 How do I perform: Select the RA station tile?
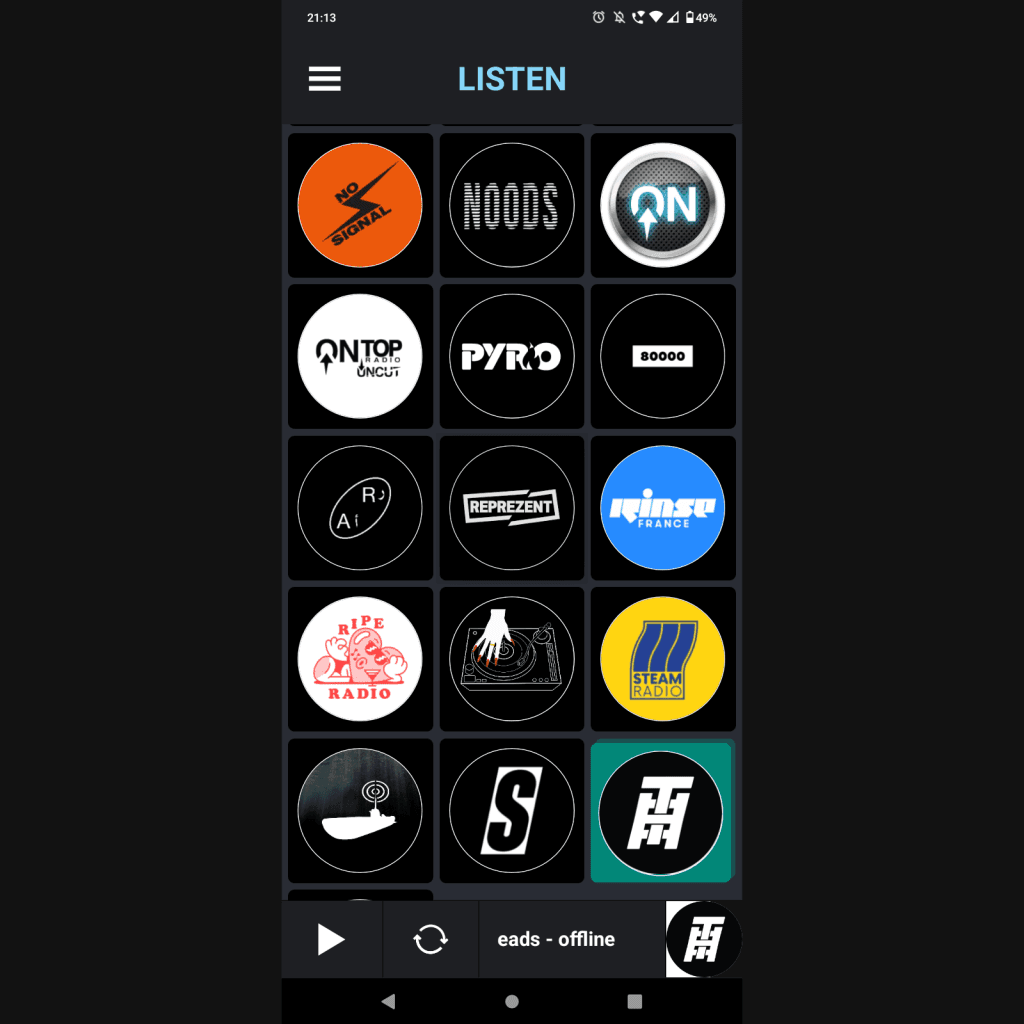pos(360,507)
